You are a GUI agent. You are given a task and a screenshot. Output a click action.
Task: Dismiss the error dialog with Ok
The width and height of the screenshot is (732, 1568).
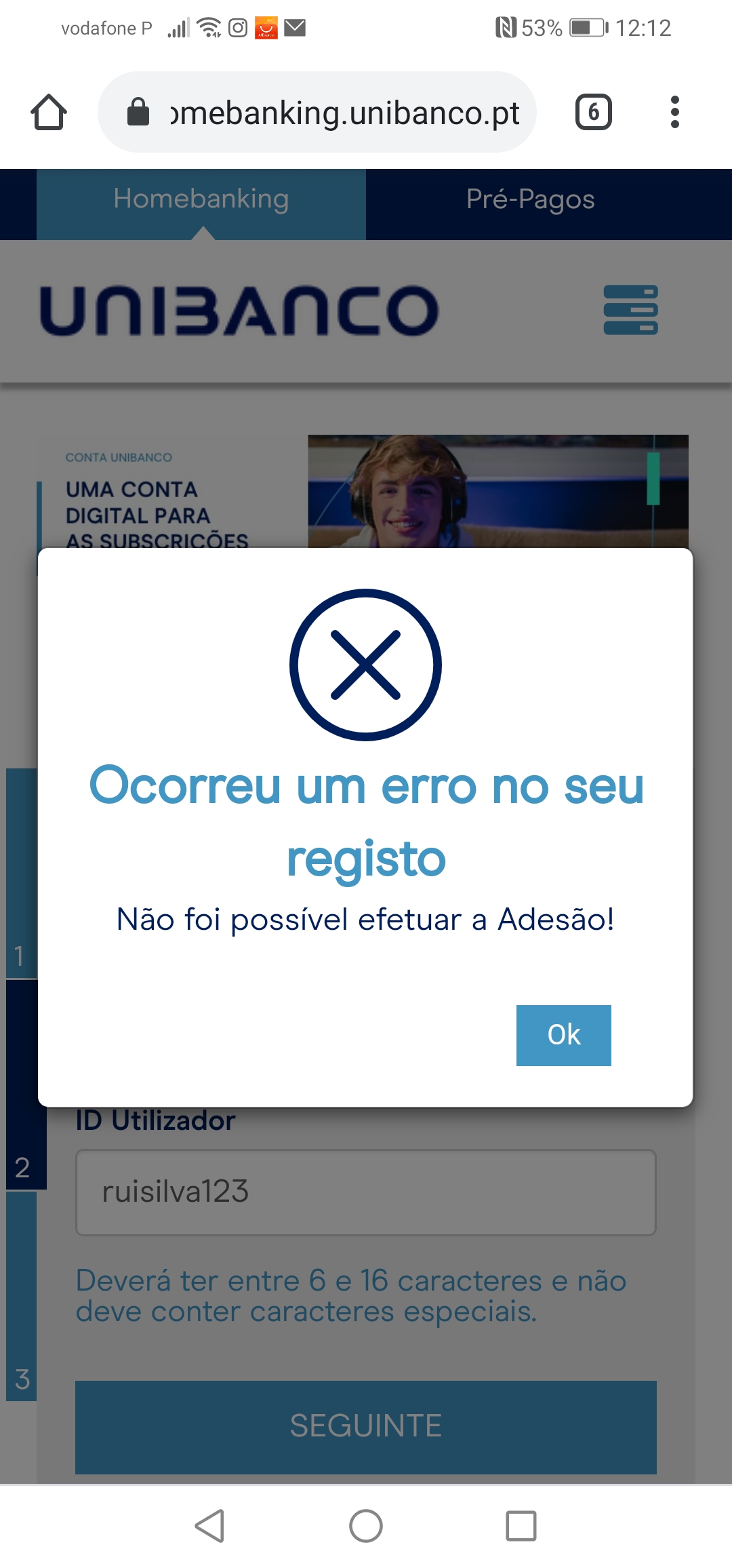point(563,1035)
